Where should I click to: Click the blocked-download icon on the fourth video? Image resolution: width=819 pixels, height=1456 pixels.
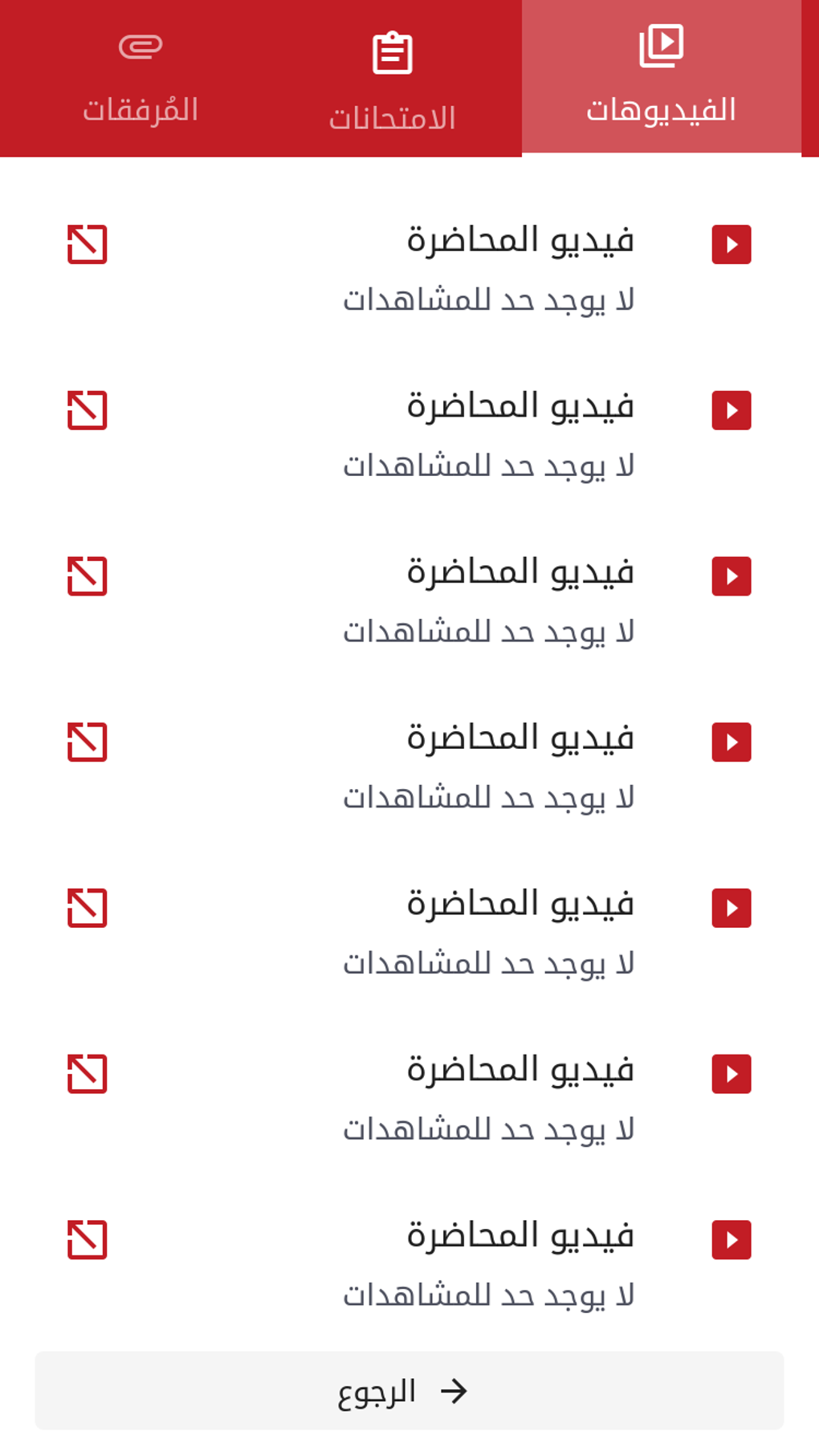pyautogui.click(x=86, y=742)
